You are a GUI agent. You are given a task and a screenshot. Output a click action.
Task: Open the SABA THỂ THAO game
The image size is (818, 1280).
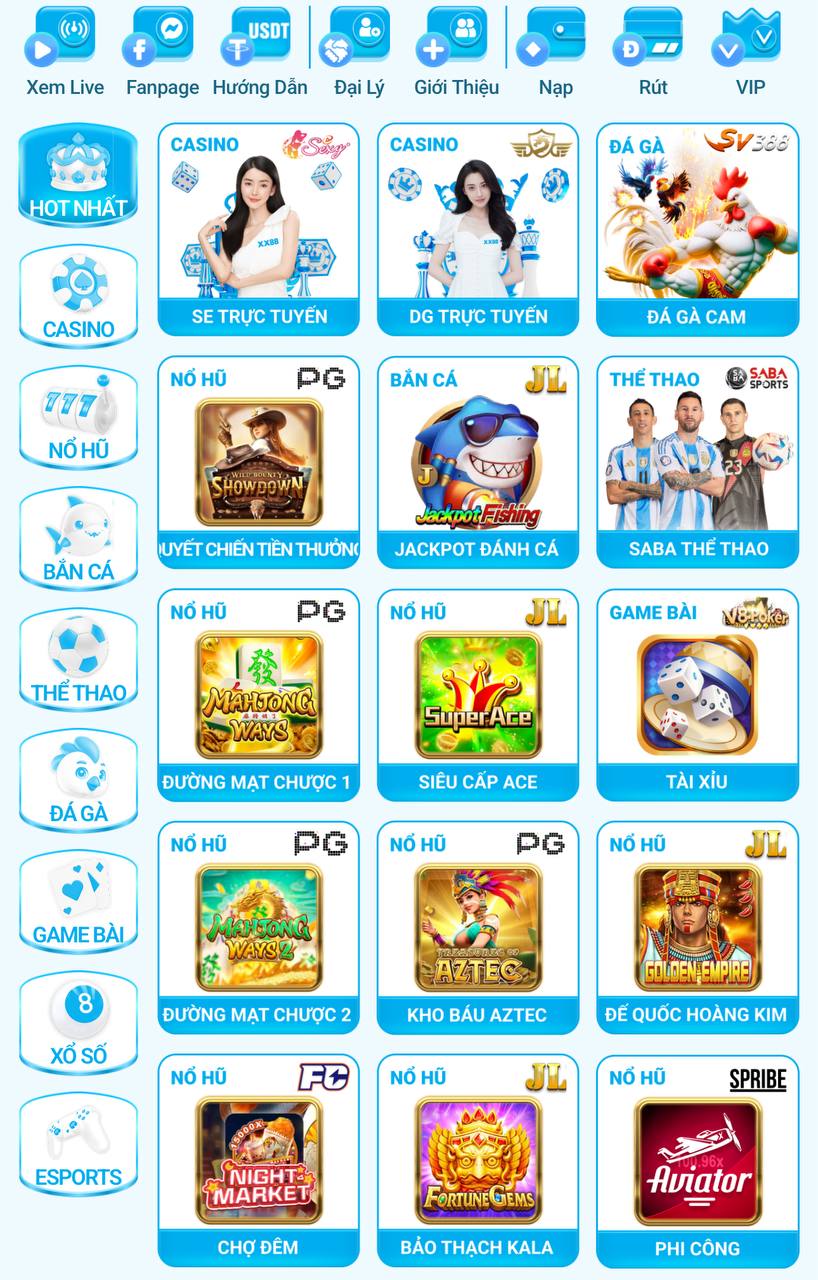tap(697, 460)
